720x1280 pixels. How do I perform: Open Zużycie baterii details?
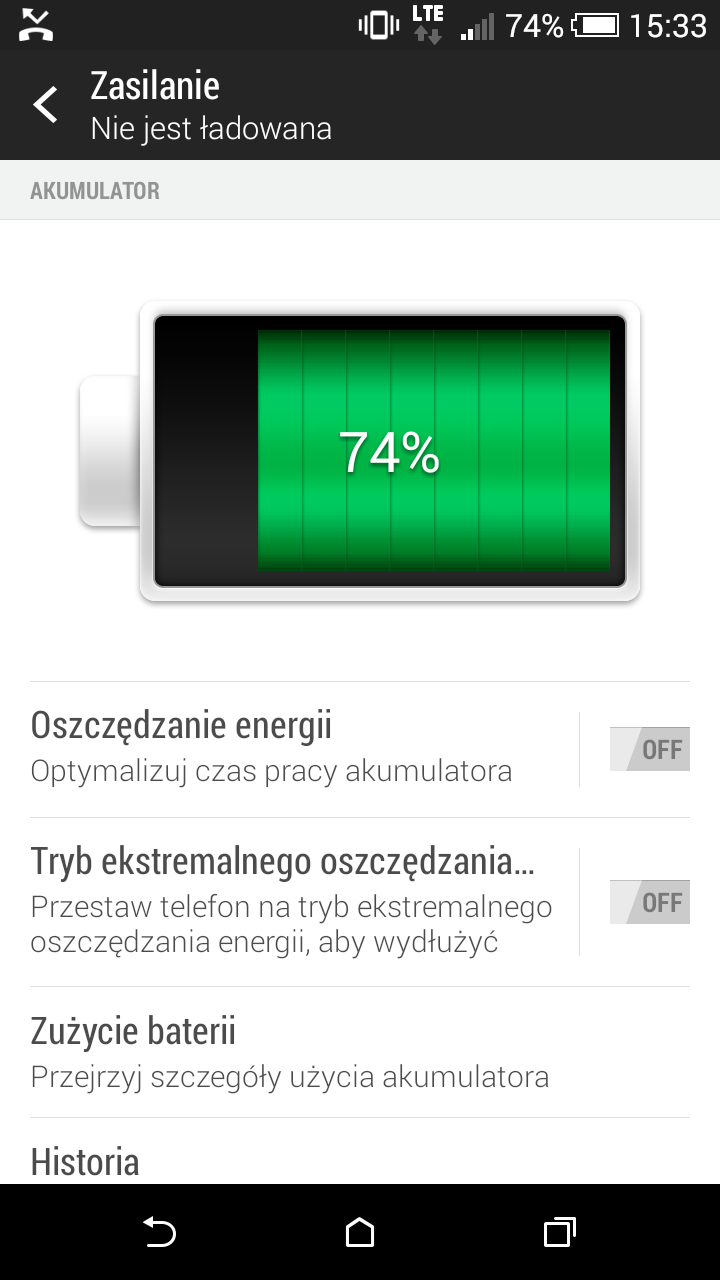(290, 1052)
